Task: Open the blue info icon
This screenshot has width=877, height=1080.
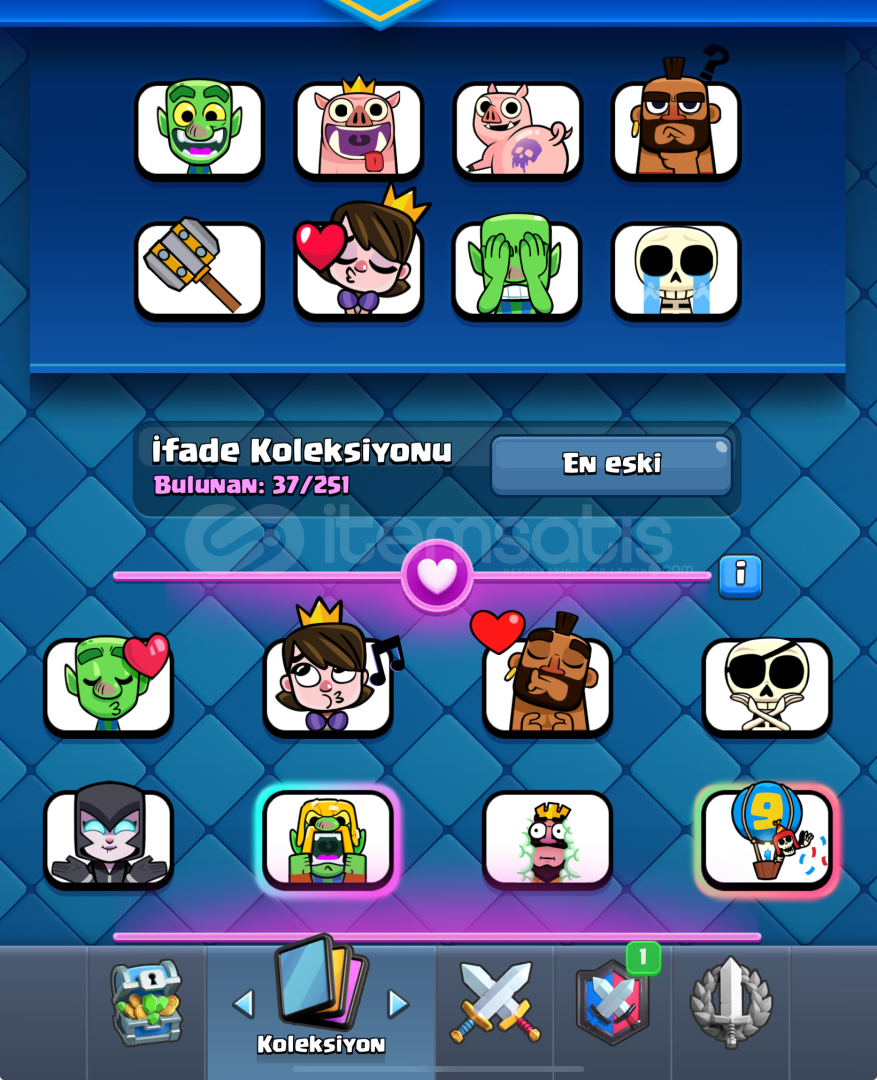Action: [740, 575]
